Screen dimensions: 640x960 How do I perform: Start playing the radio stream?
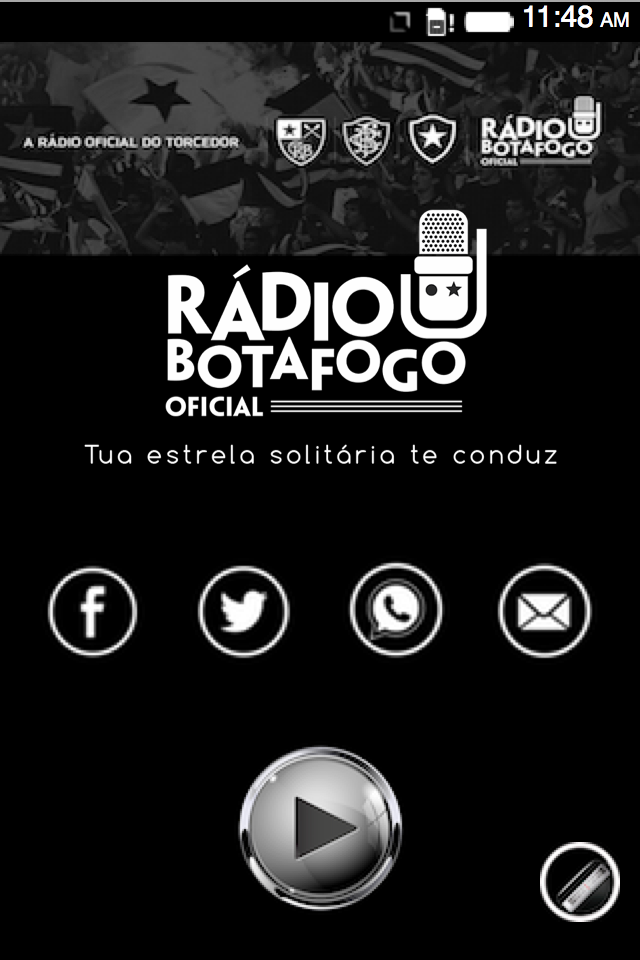[320, 826]
